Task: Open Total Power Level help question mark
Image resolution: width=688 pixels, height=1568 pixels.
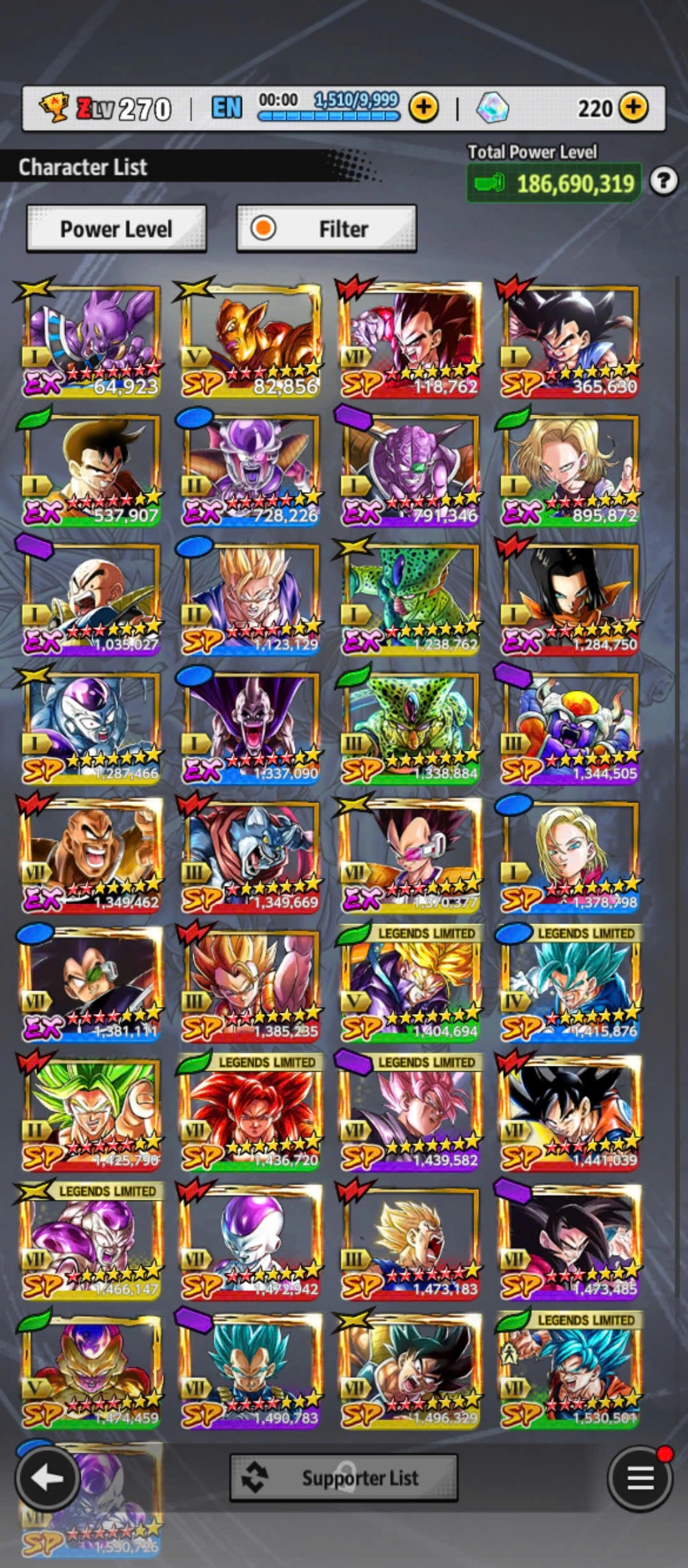Action: 663,182
